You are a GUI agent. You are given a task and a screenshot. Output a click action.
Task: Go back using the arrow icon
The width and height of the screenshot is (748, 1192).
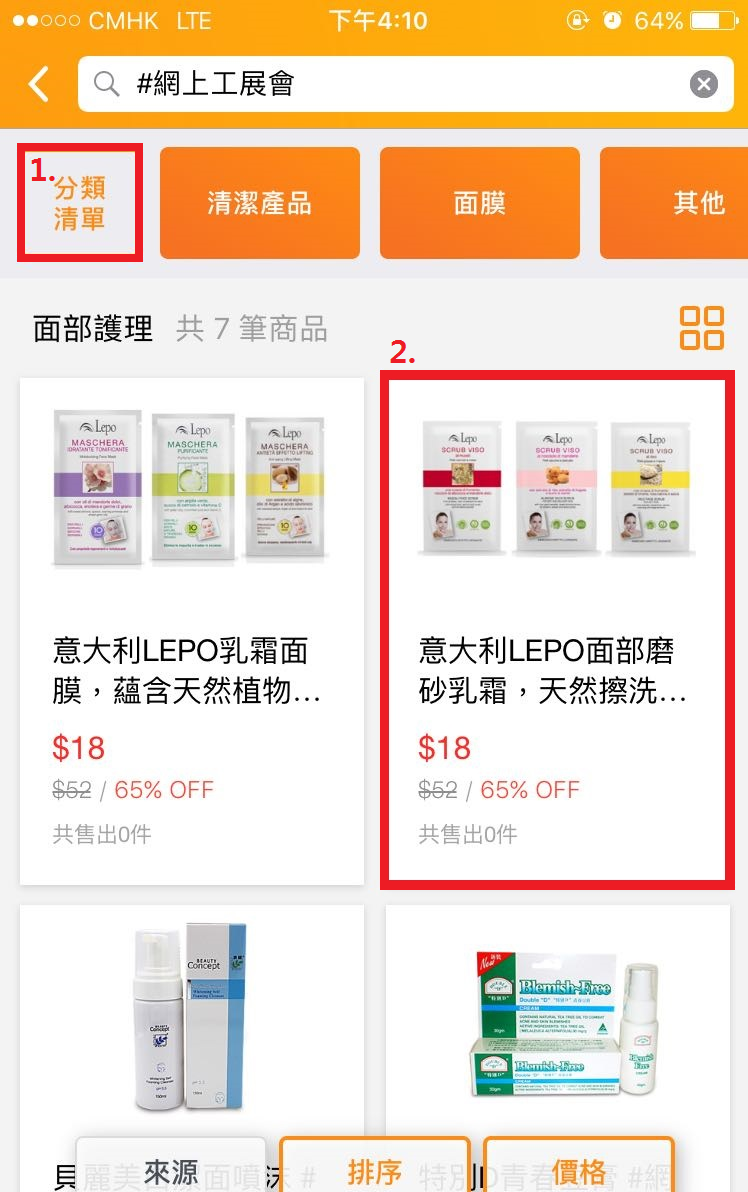39,84
